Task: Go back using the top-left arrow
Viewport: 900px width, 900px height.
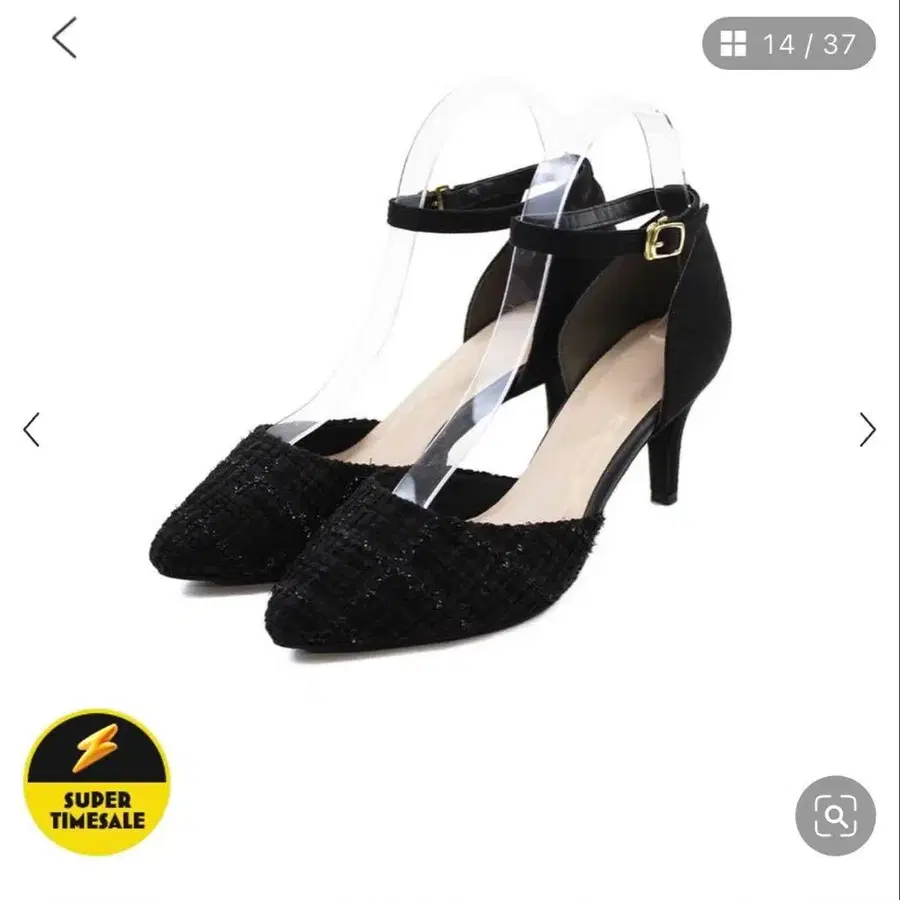Action: tap(64, 38)
